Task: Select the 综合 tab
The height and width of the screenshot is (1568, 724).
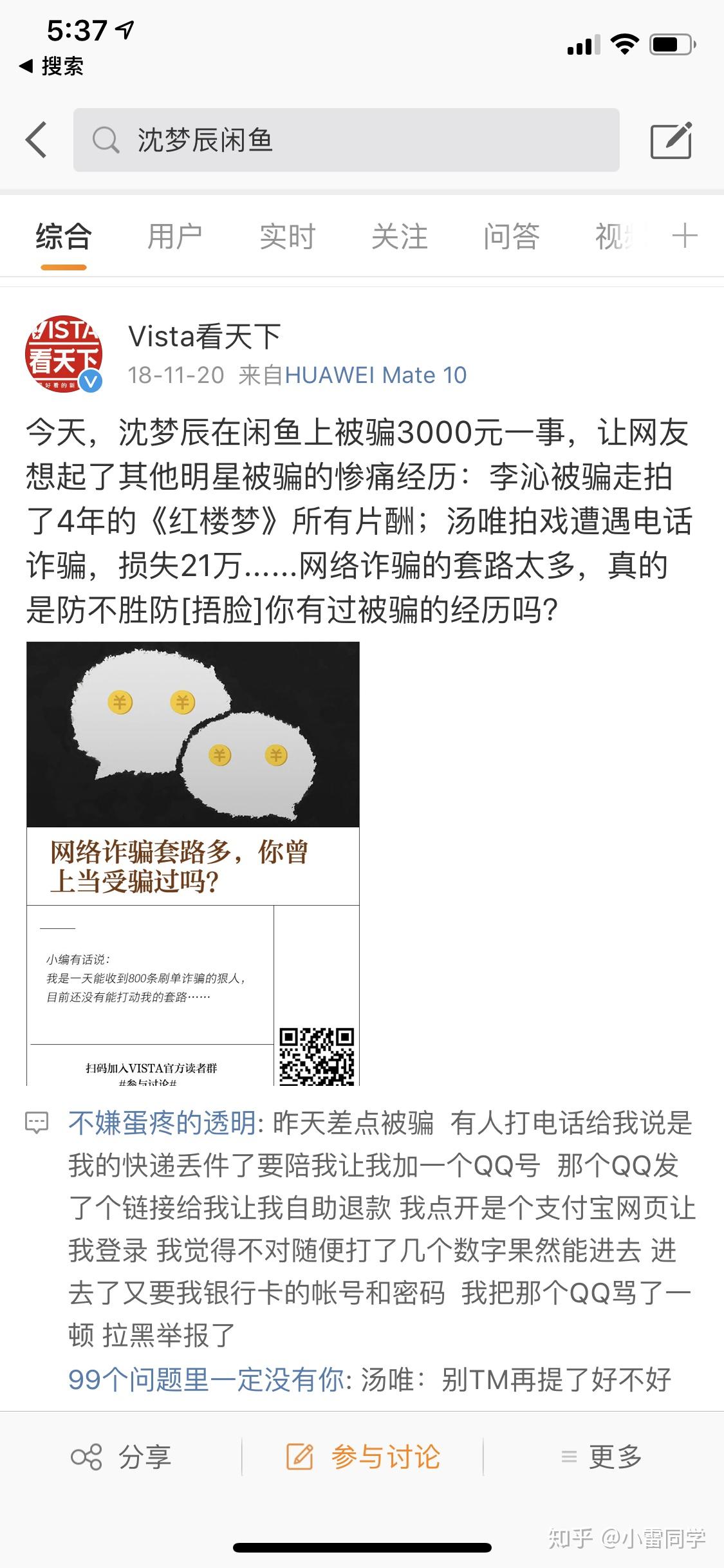Action: (63, 236)
